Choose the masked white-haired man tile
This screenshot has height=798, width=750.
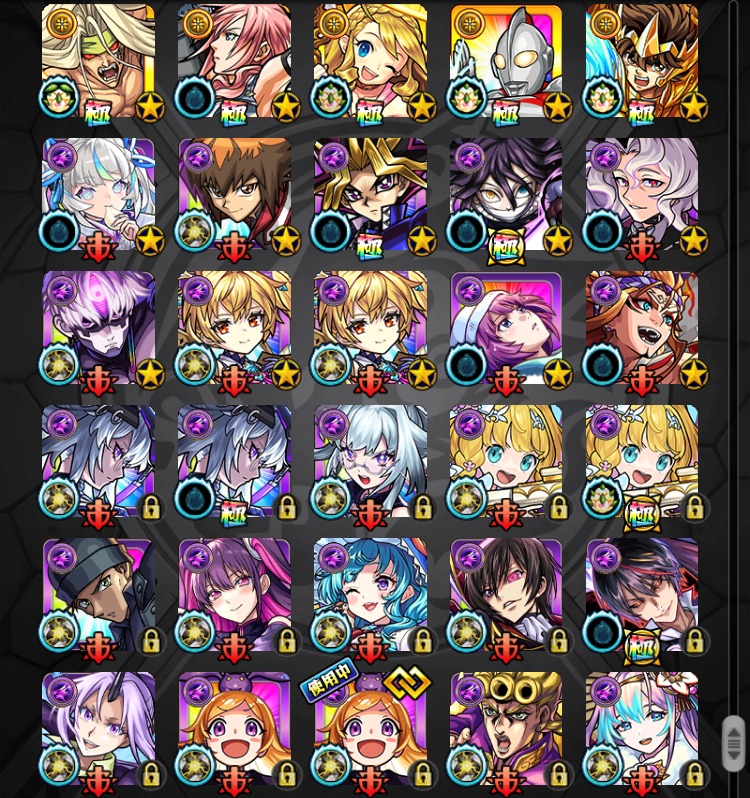coord(98,62)
